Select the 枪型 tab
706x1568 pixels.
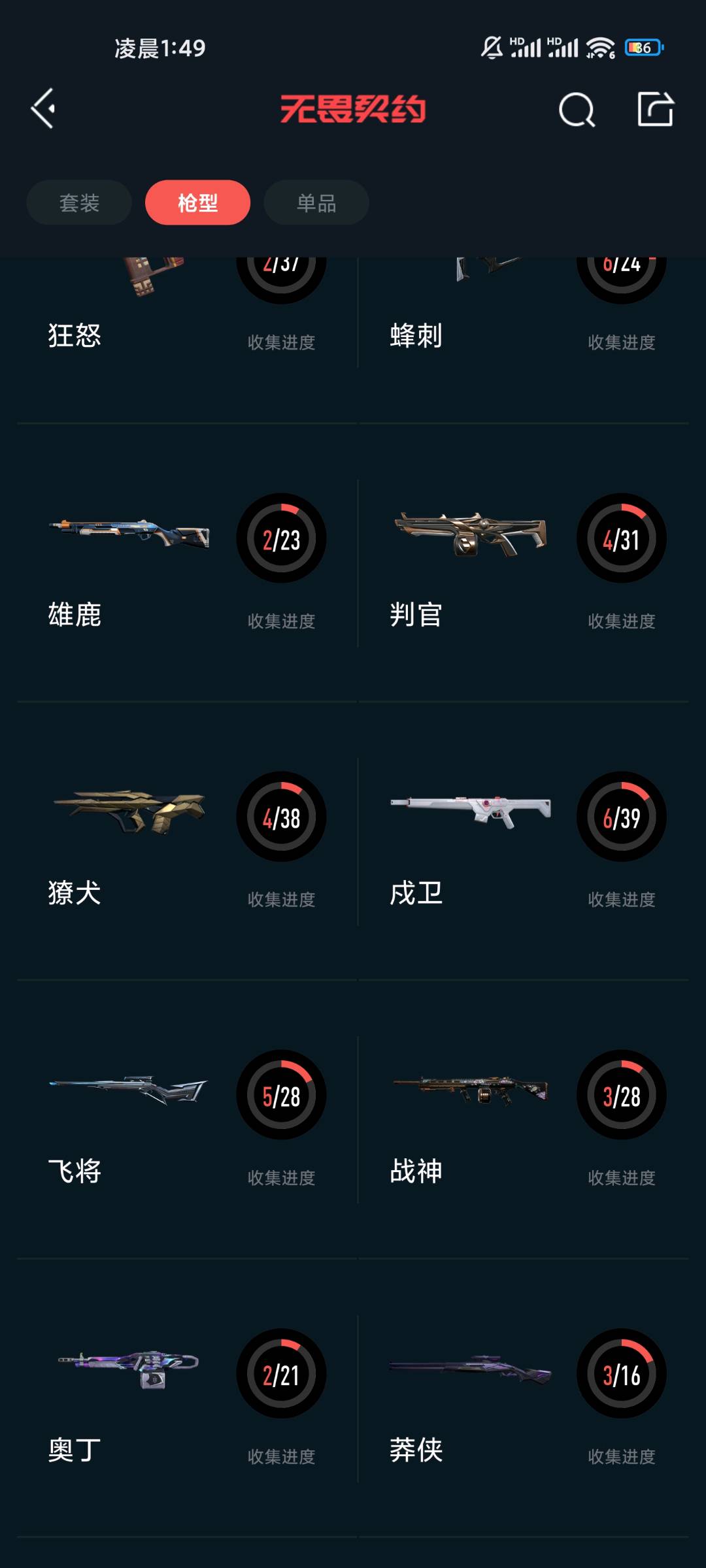click(x=197, y=203)
